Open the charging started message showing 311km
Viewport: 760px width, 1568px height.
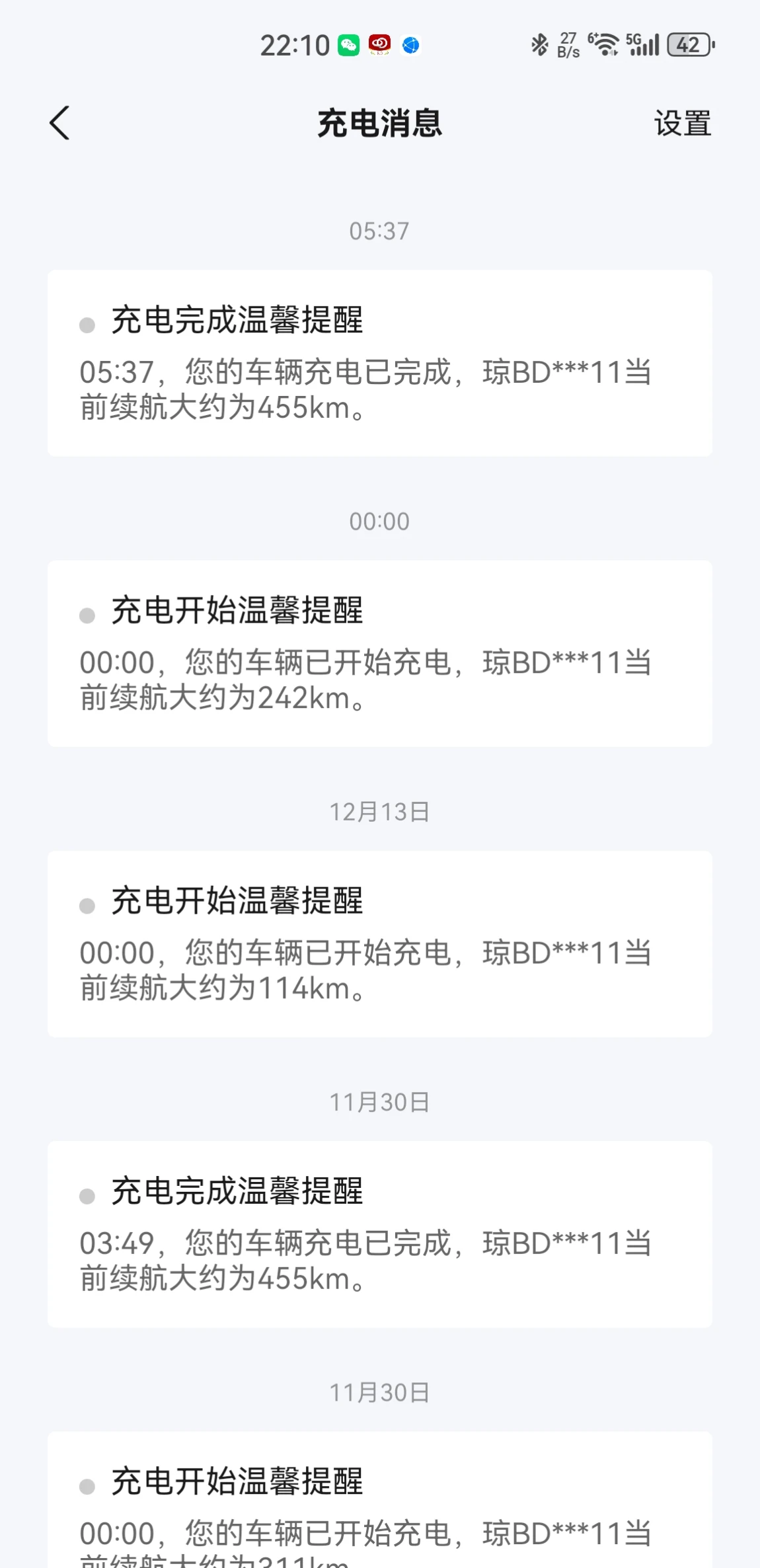(380, 1500)
